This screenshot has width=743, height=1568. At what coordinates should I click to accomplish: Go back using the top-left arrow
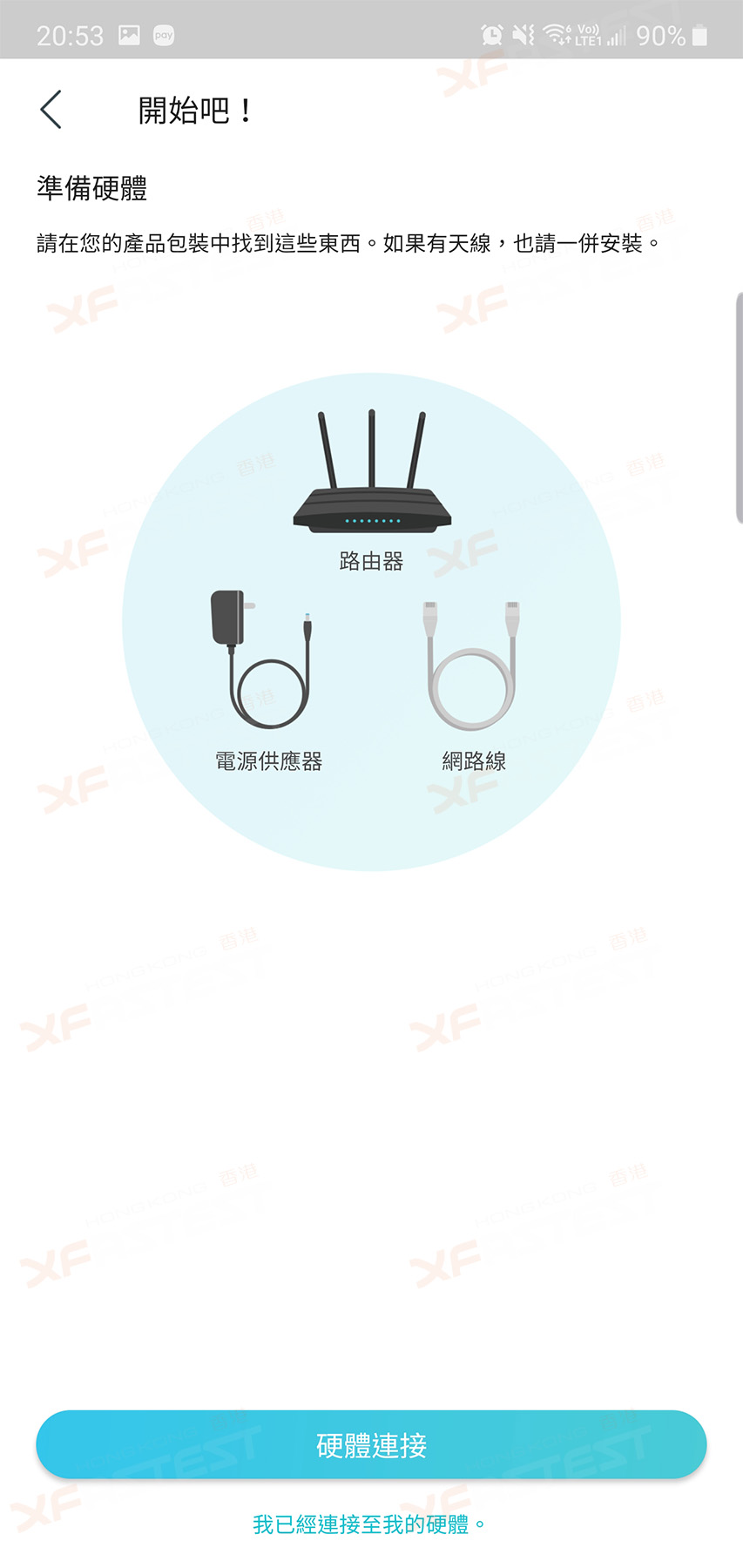[51, 110]
